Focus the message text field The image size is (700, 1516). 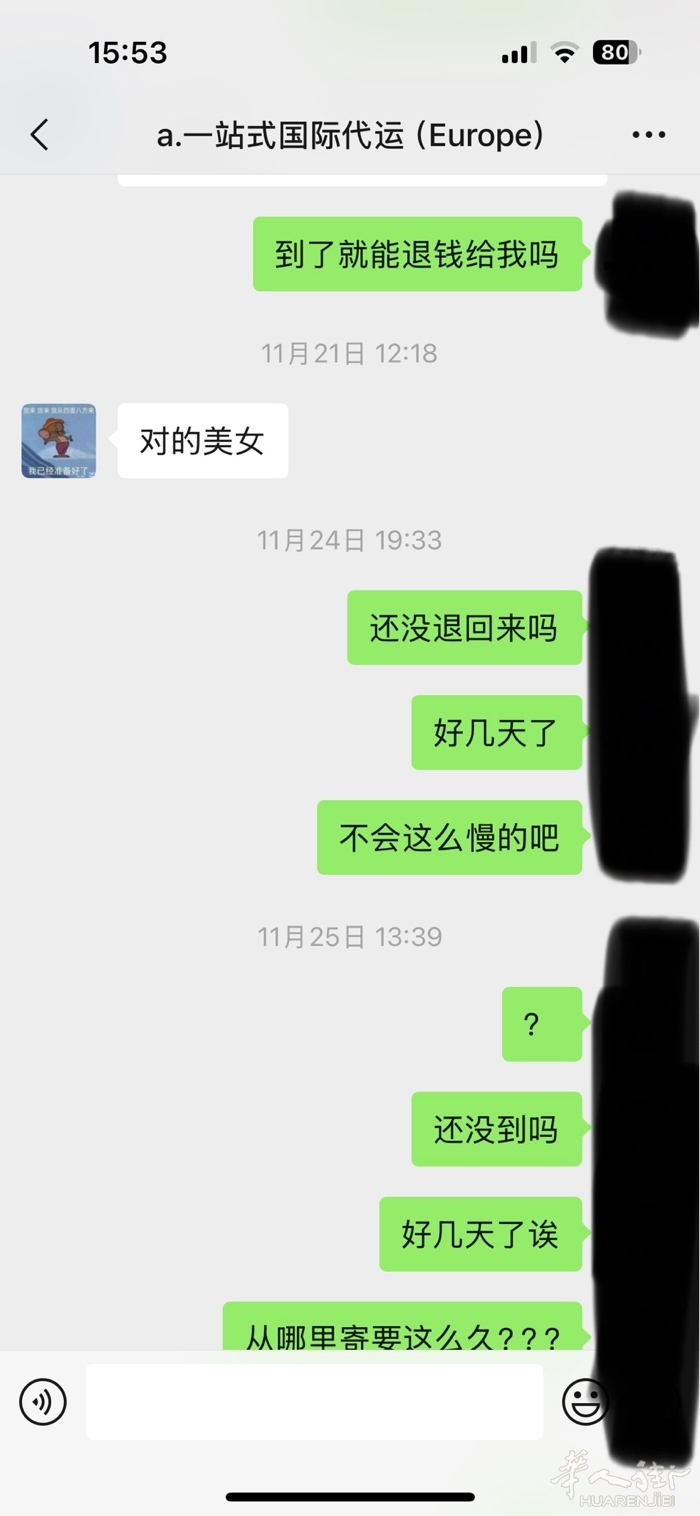[314, 1402]
